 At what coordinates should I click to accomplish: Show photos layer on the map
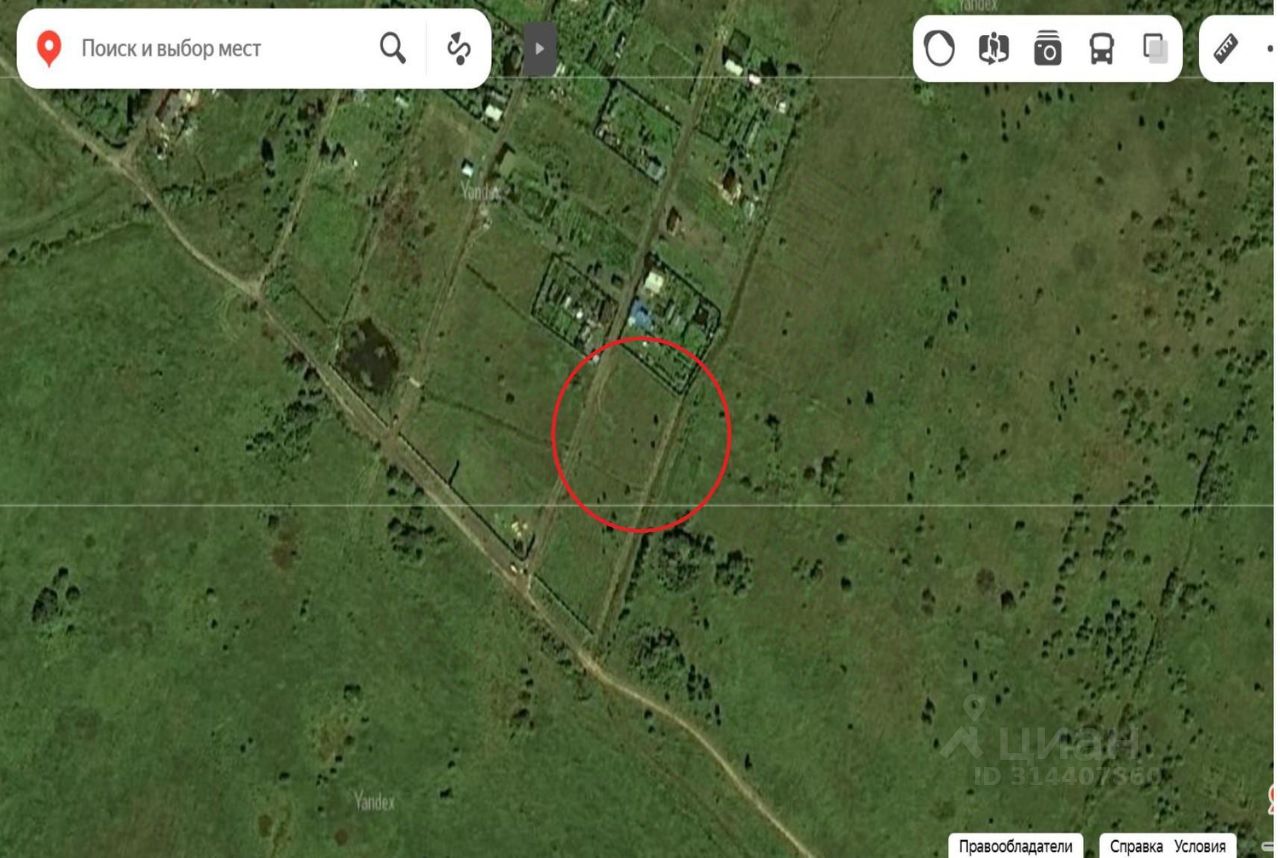click(1047, 48)
